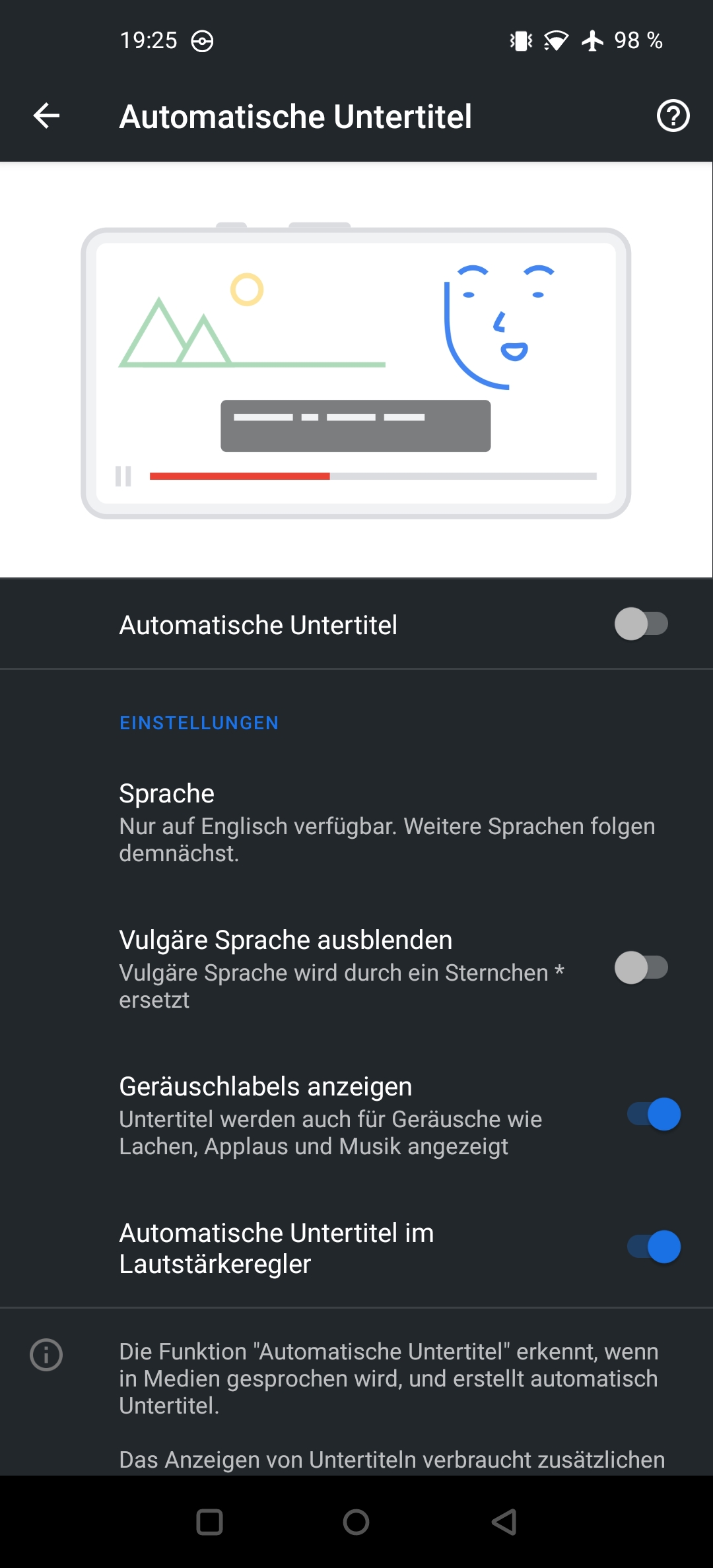The image size is (713, 1568).
Task: Turn off Automatische Untertitel im Lautstärkeregler
Action: pyautogui.click(x=654, y=1247)
